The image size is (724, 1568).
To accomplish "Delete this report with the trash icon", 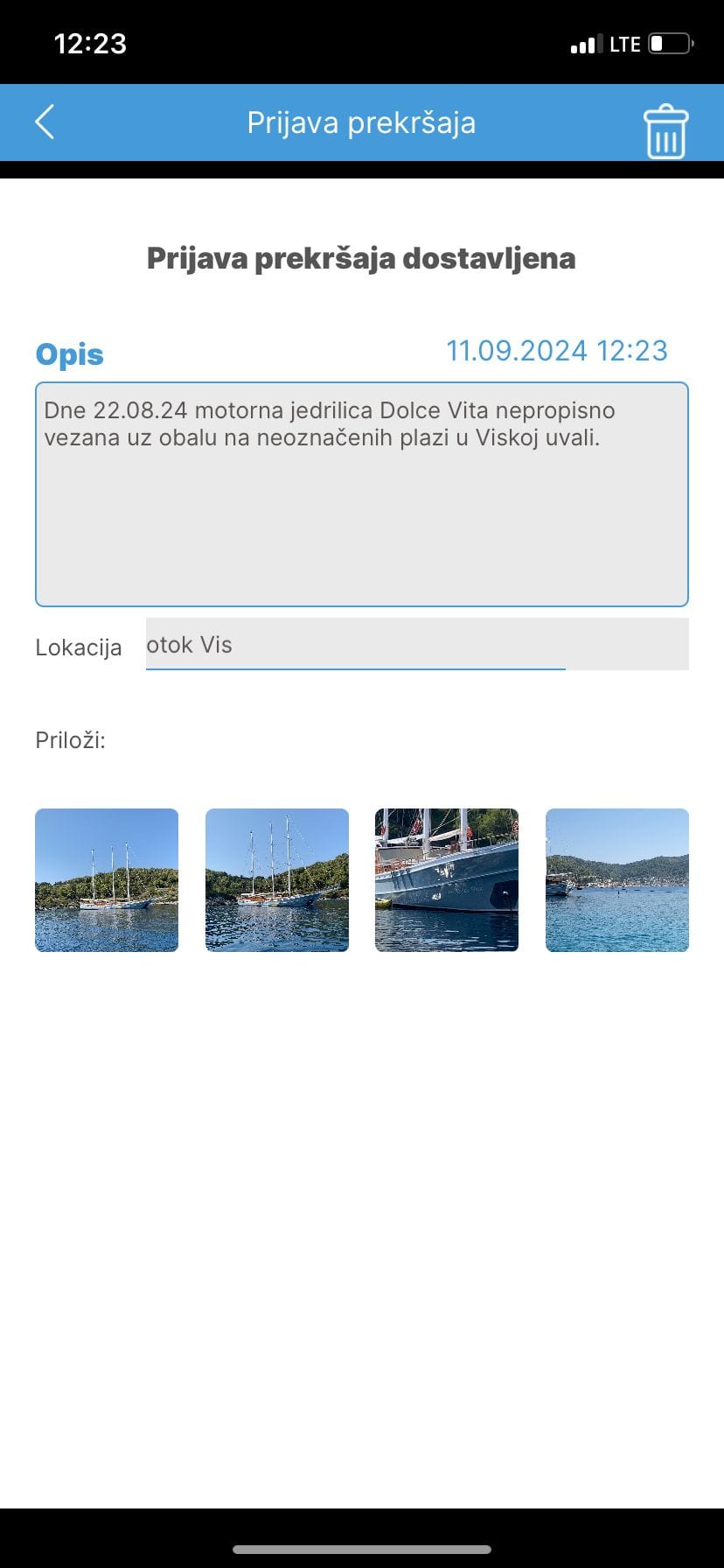I will click(665, 131).
